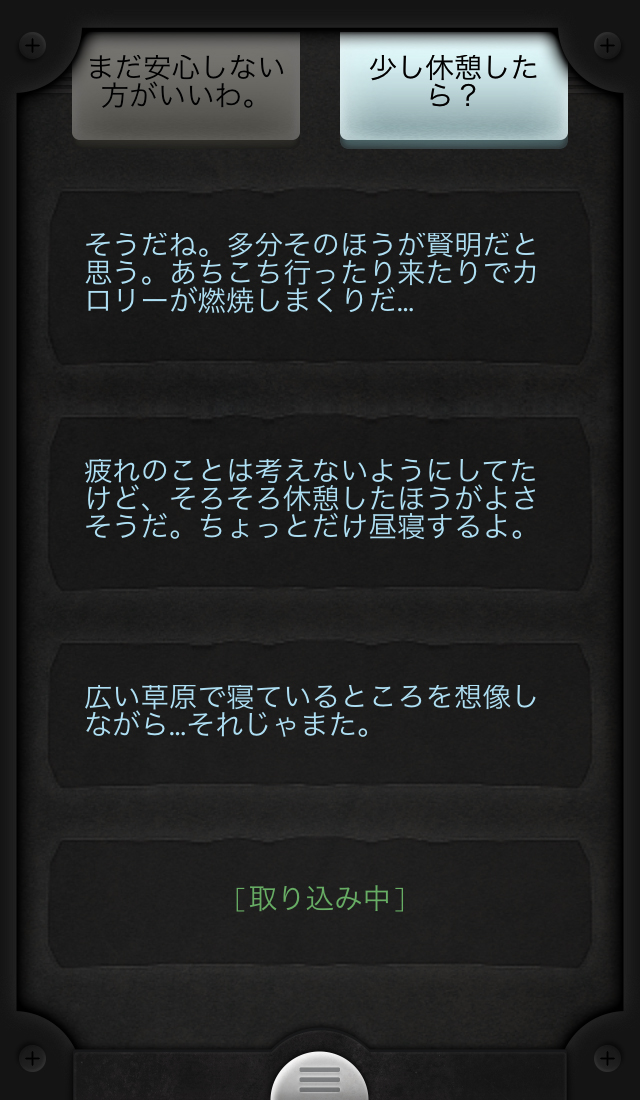
Task: Open the menu button at the bottom
Action: pyautogui.click(x=320, y=1079)
